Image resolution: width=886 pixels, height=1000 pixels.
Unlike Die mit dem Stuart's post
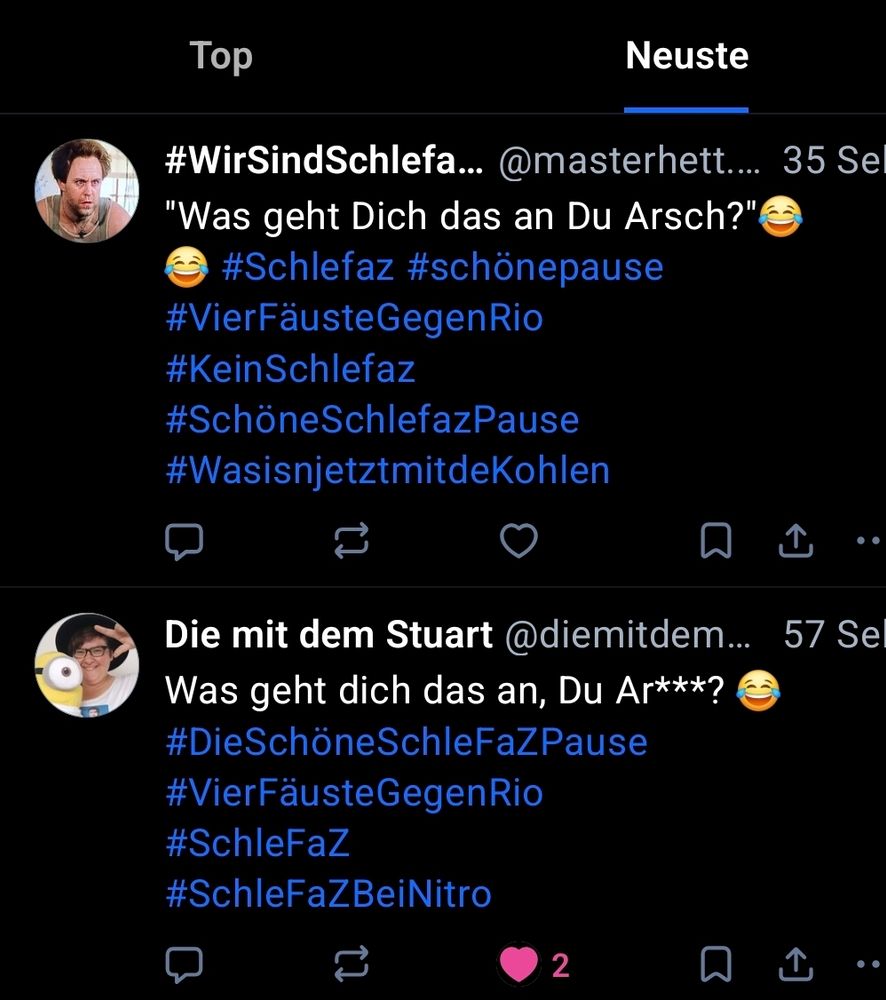pyautogui.click(x=518, y=965)
